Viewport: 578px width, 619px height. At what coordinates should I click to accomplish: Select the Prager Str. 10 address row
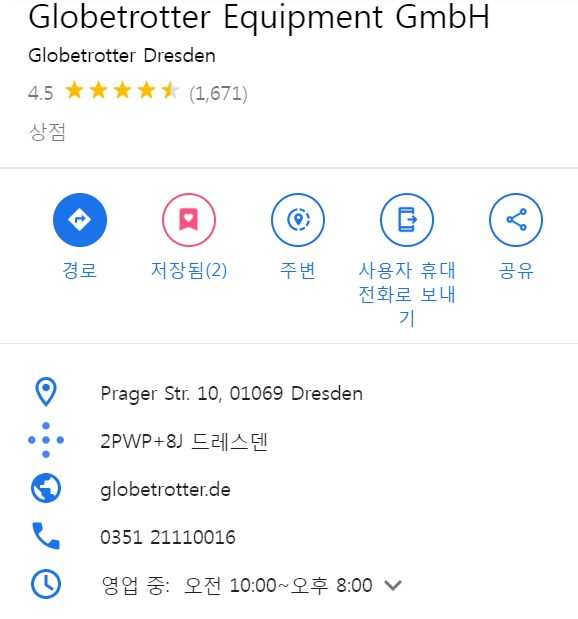[289, 393]
